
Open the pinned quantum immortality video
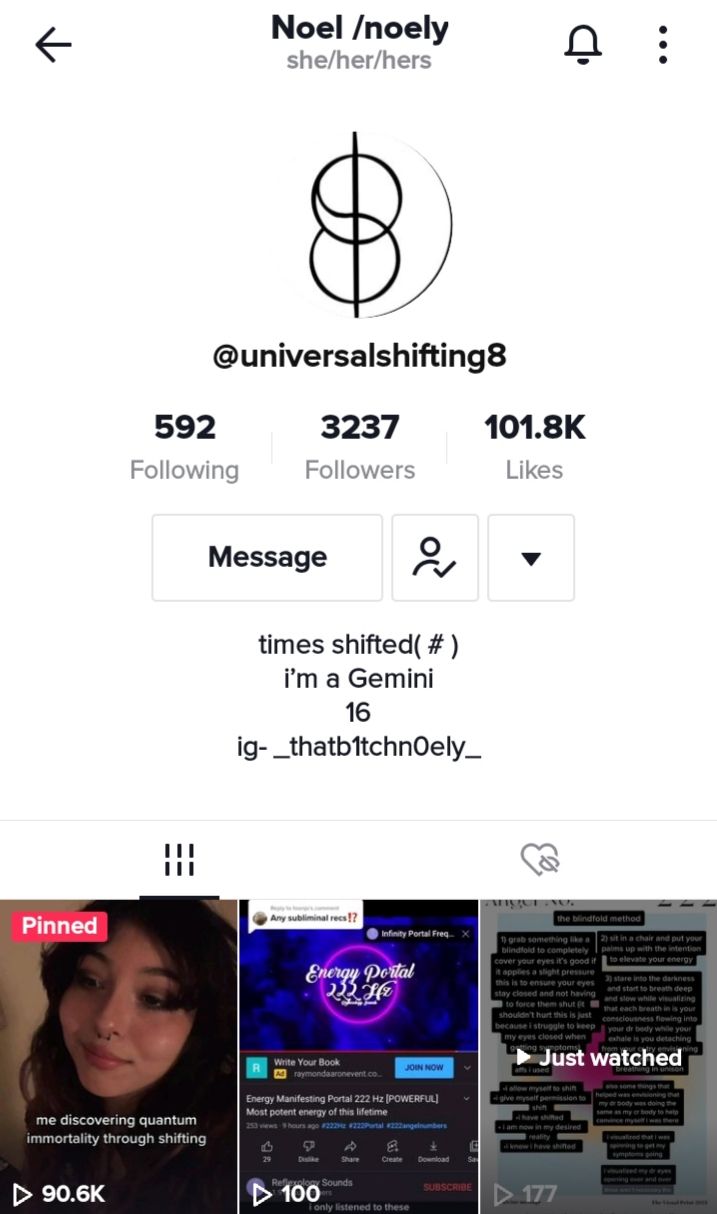tap(118, 1055)
